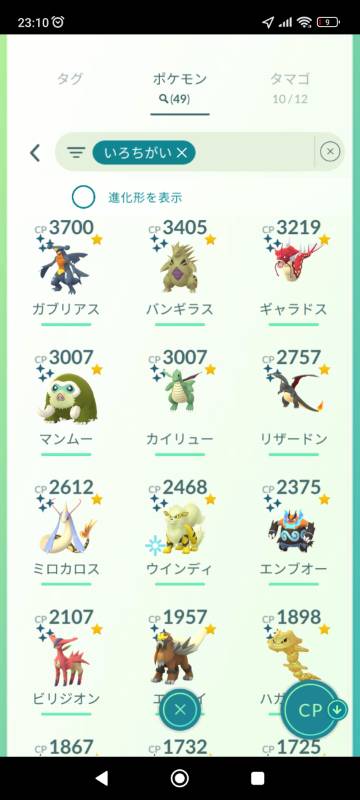Open ウインディ CP2468

click(179, 532)
